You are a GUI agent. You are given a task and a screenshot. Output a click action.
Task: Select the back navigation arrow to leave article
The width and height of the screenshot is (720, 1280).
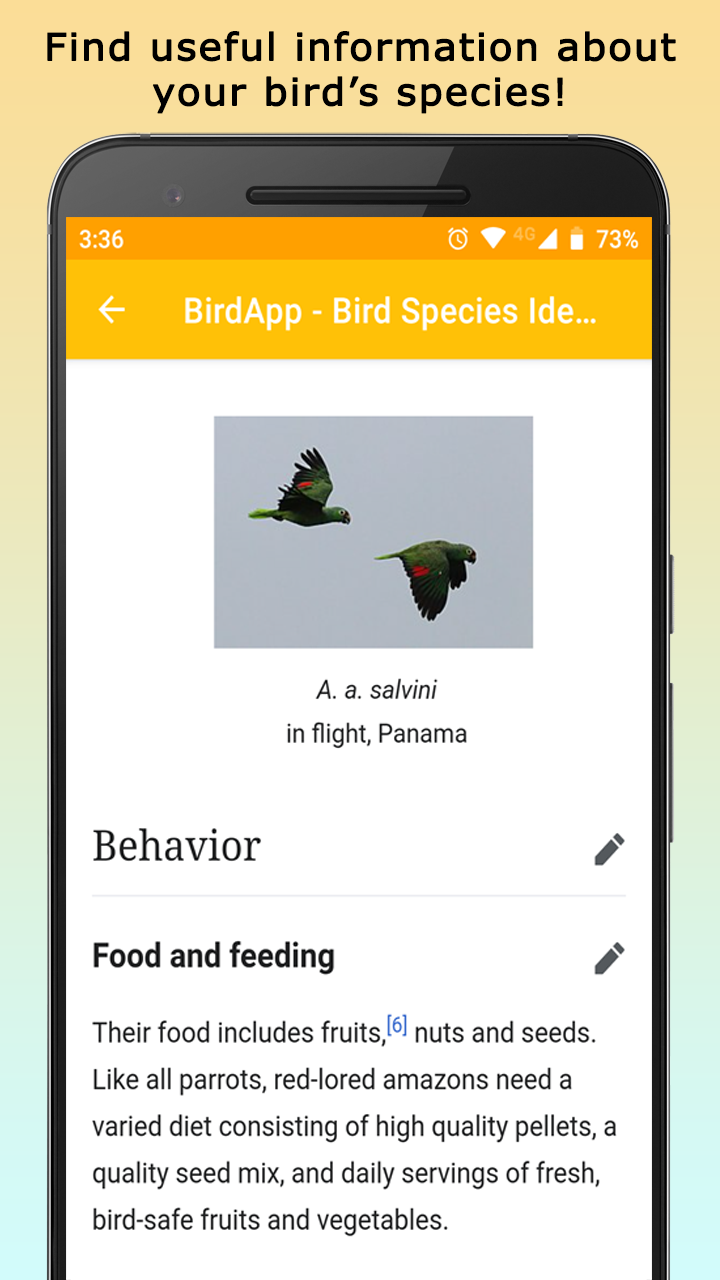[x=112, y=310]
